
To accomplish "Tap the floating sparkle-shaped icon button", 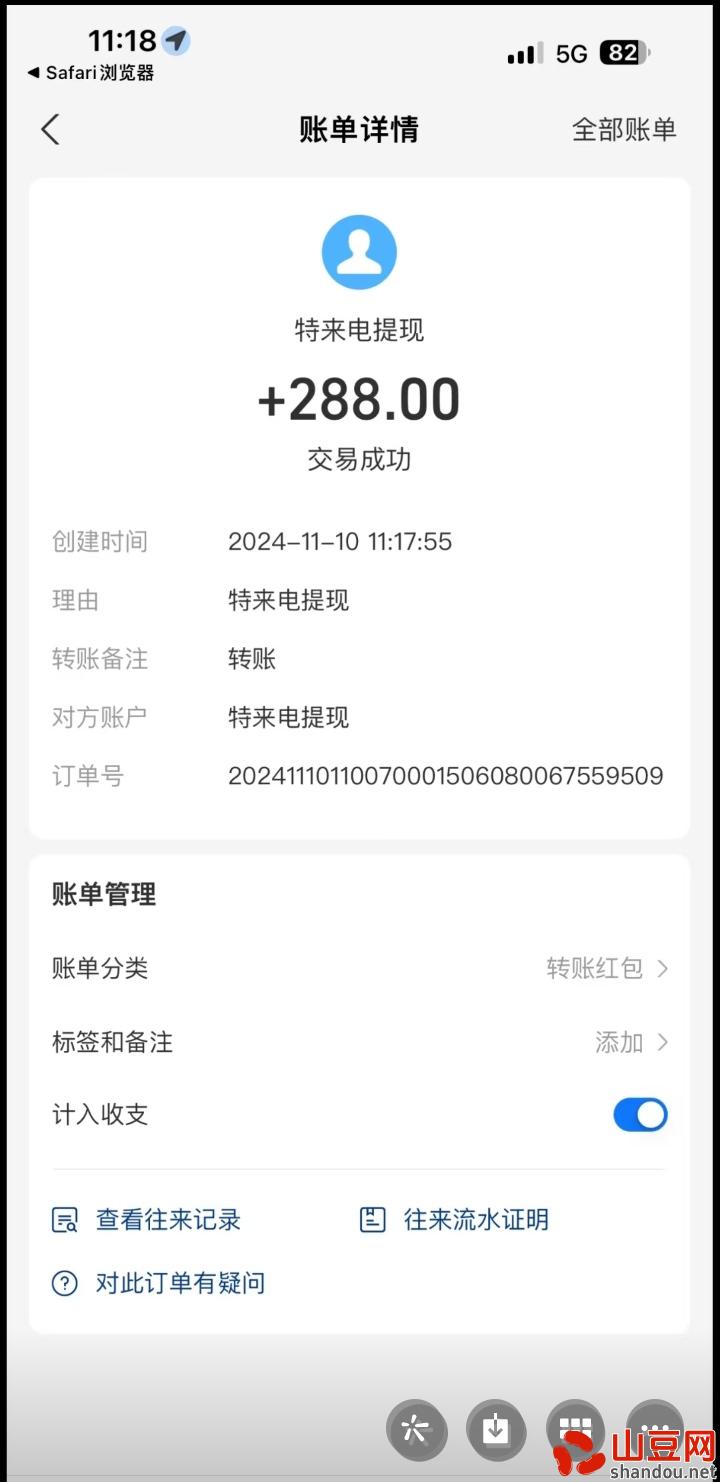I will coord(417,1430).
